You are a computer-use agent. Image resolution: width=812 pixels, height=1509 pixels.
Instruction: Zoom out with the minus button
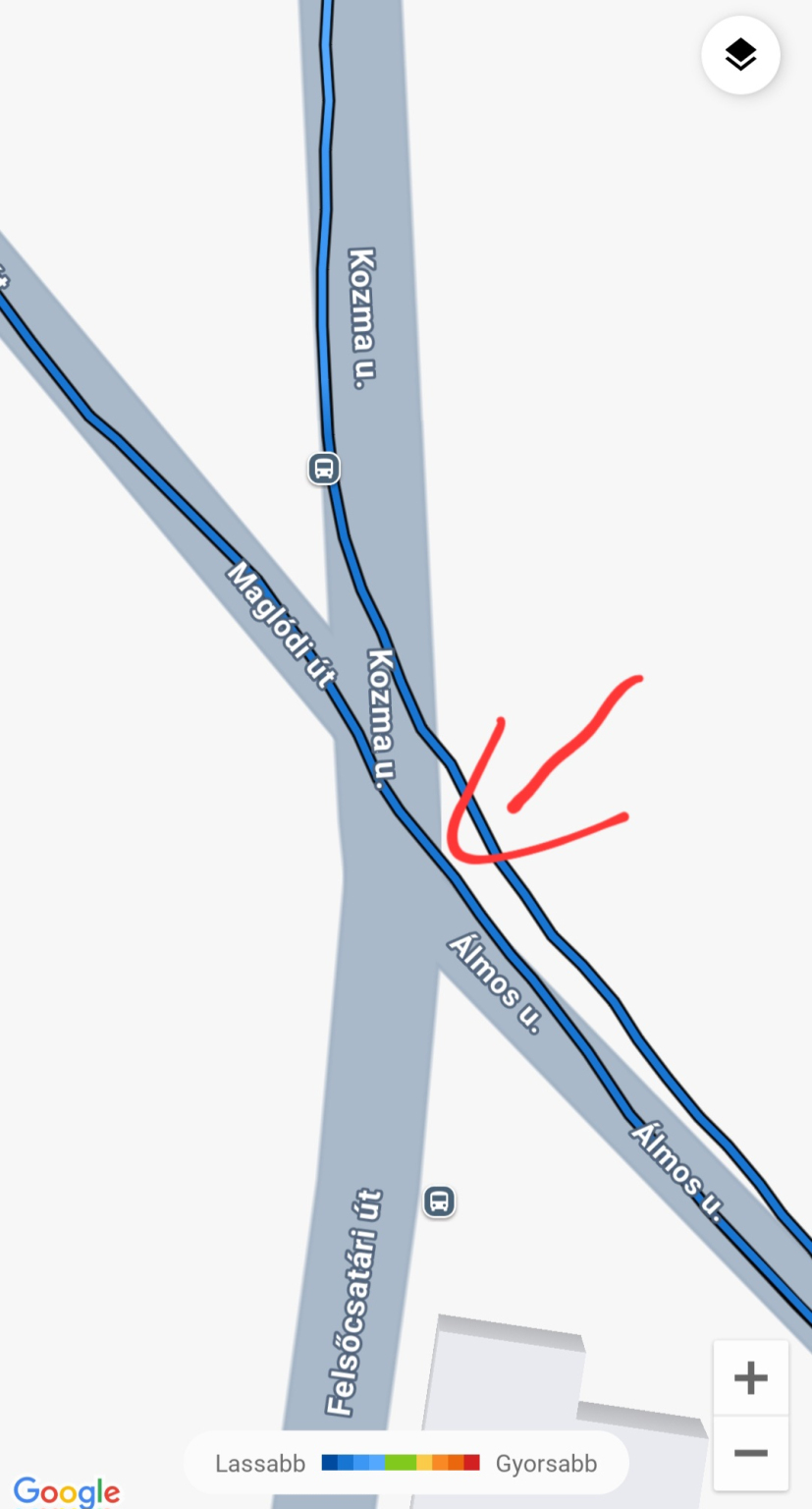click(751, 1453)
